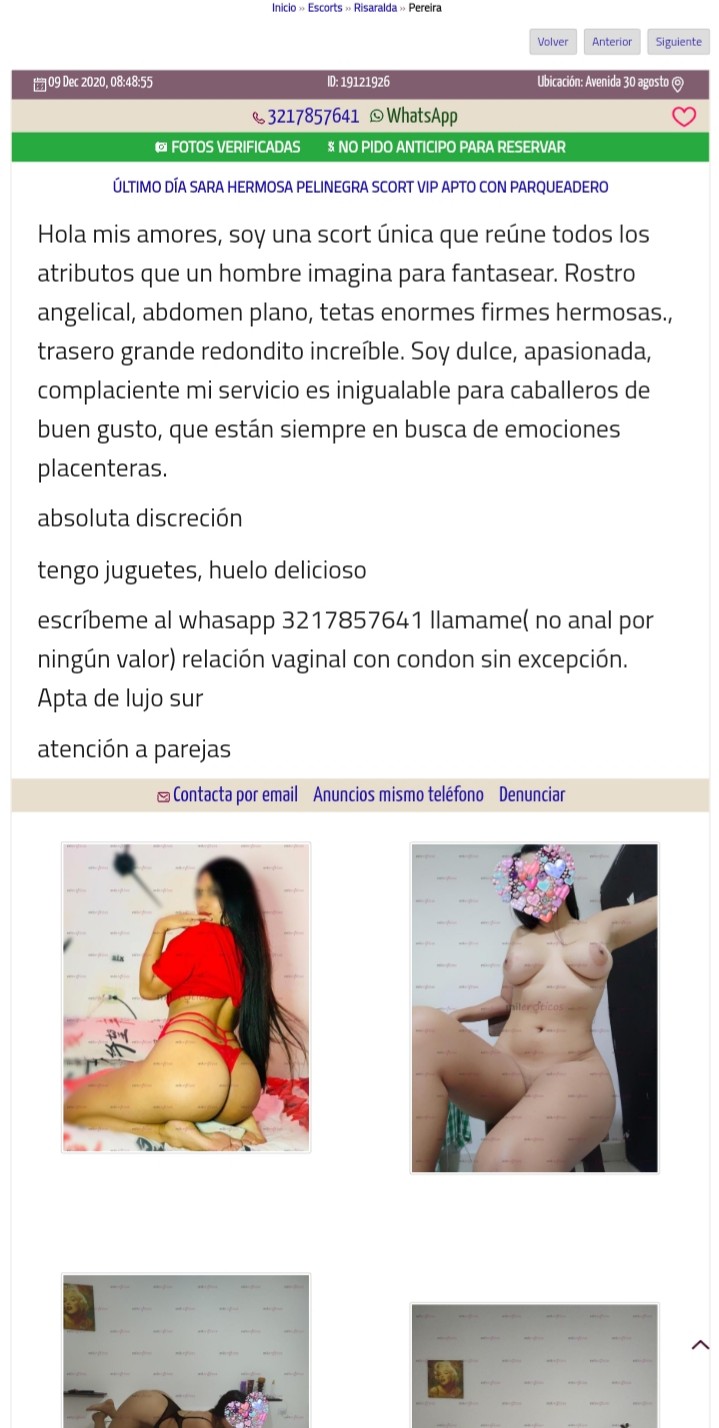Viewport: 719px width, 1428px height.
Task: Go to the Siguiente listing
Action: [x=678, y=42]
